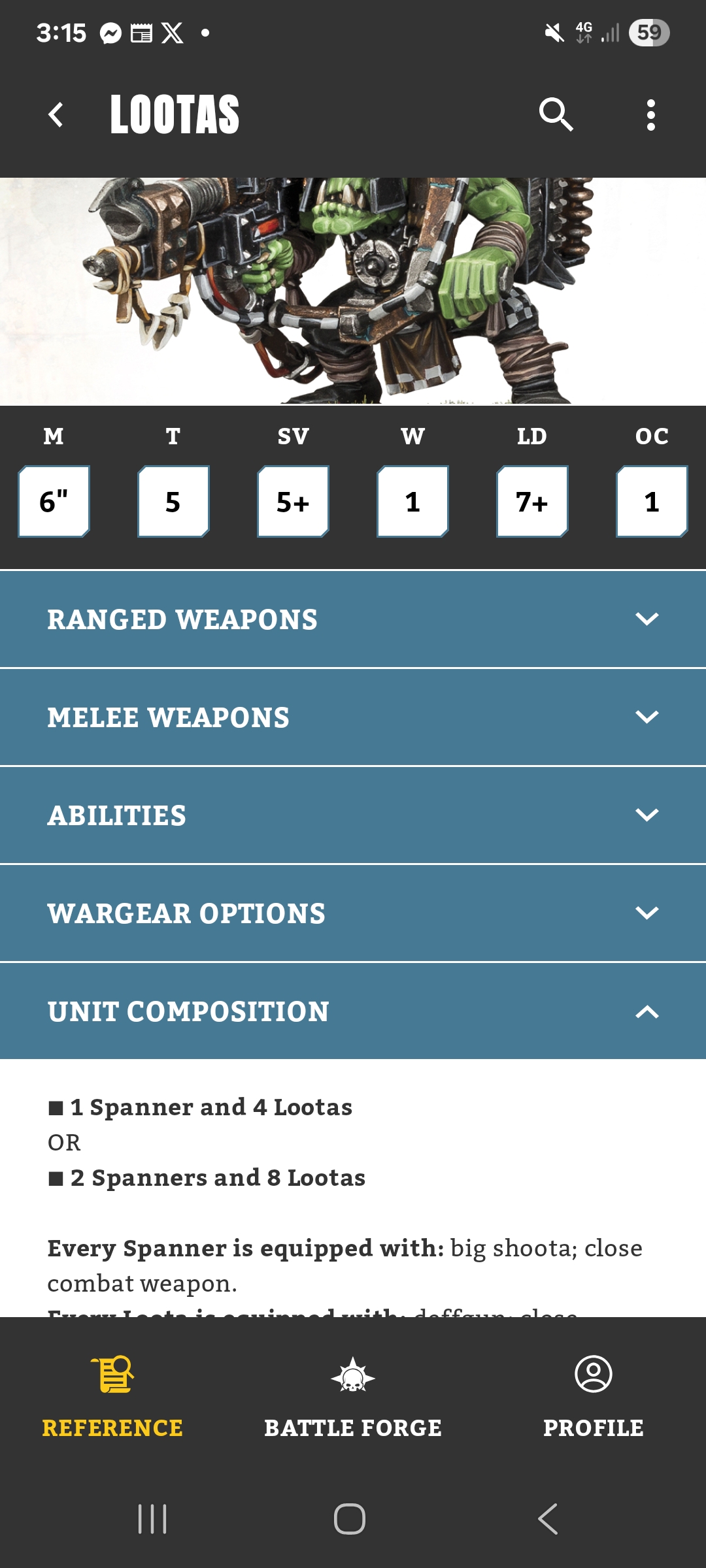Switch to the Battle Forge tab
Screen dimensions: 706x1568
pyautogui.click(x=353, y=1397)
